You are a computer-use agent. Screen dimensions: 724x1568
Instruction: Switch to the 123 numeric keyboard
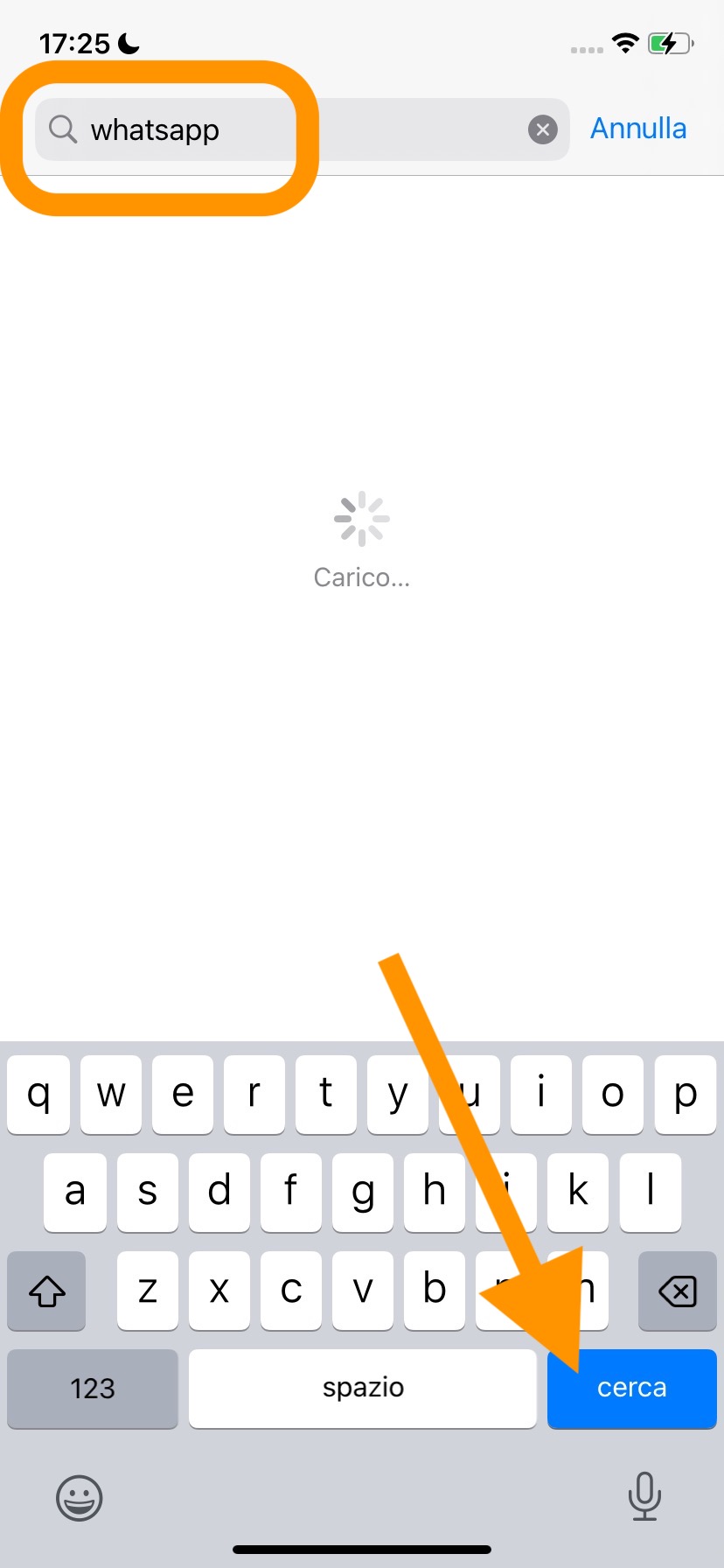(x=93, y=1388)
